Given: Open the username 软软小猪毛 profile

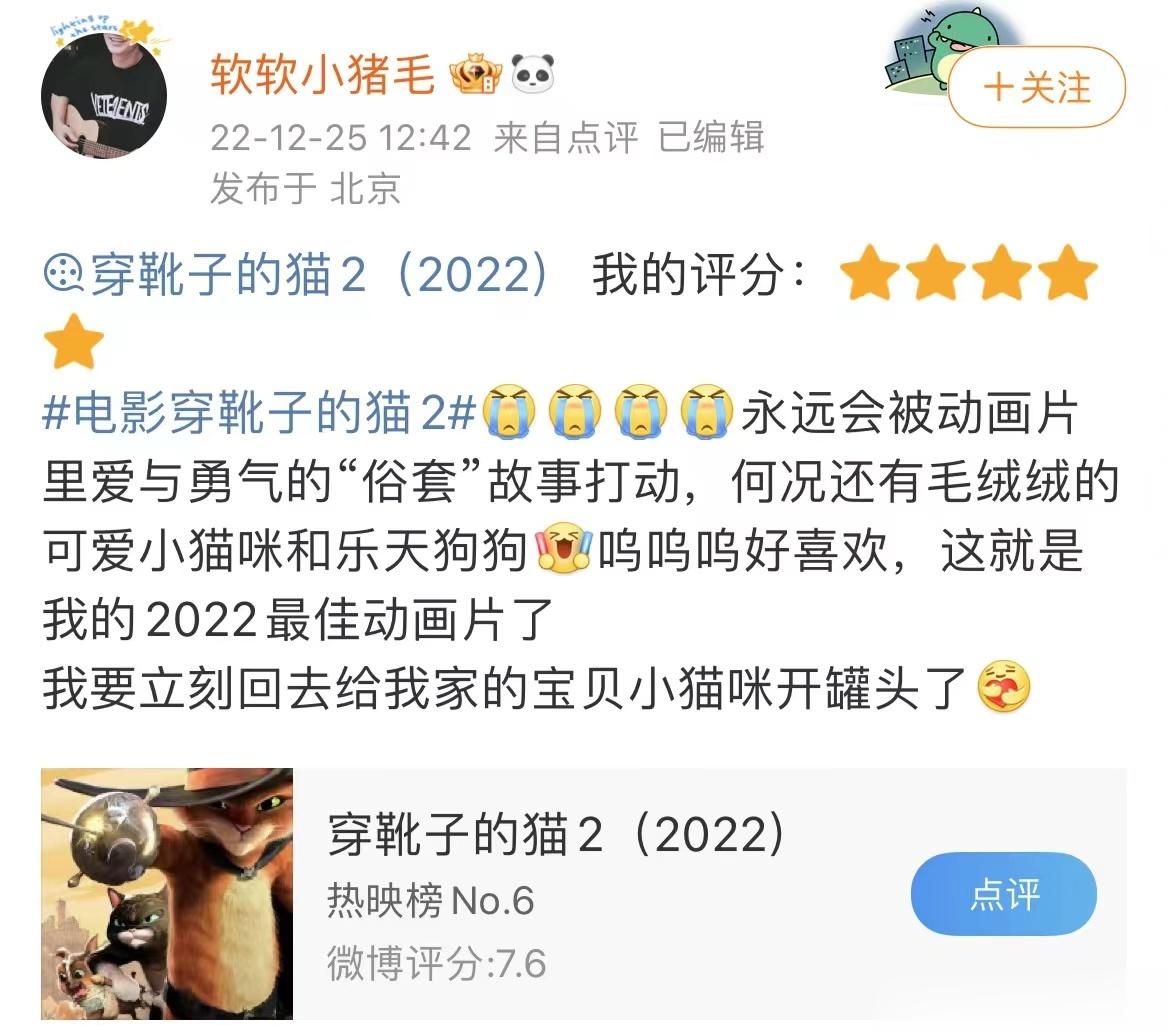Looking at the screenshot, I should 322,75.
